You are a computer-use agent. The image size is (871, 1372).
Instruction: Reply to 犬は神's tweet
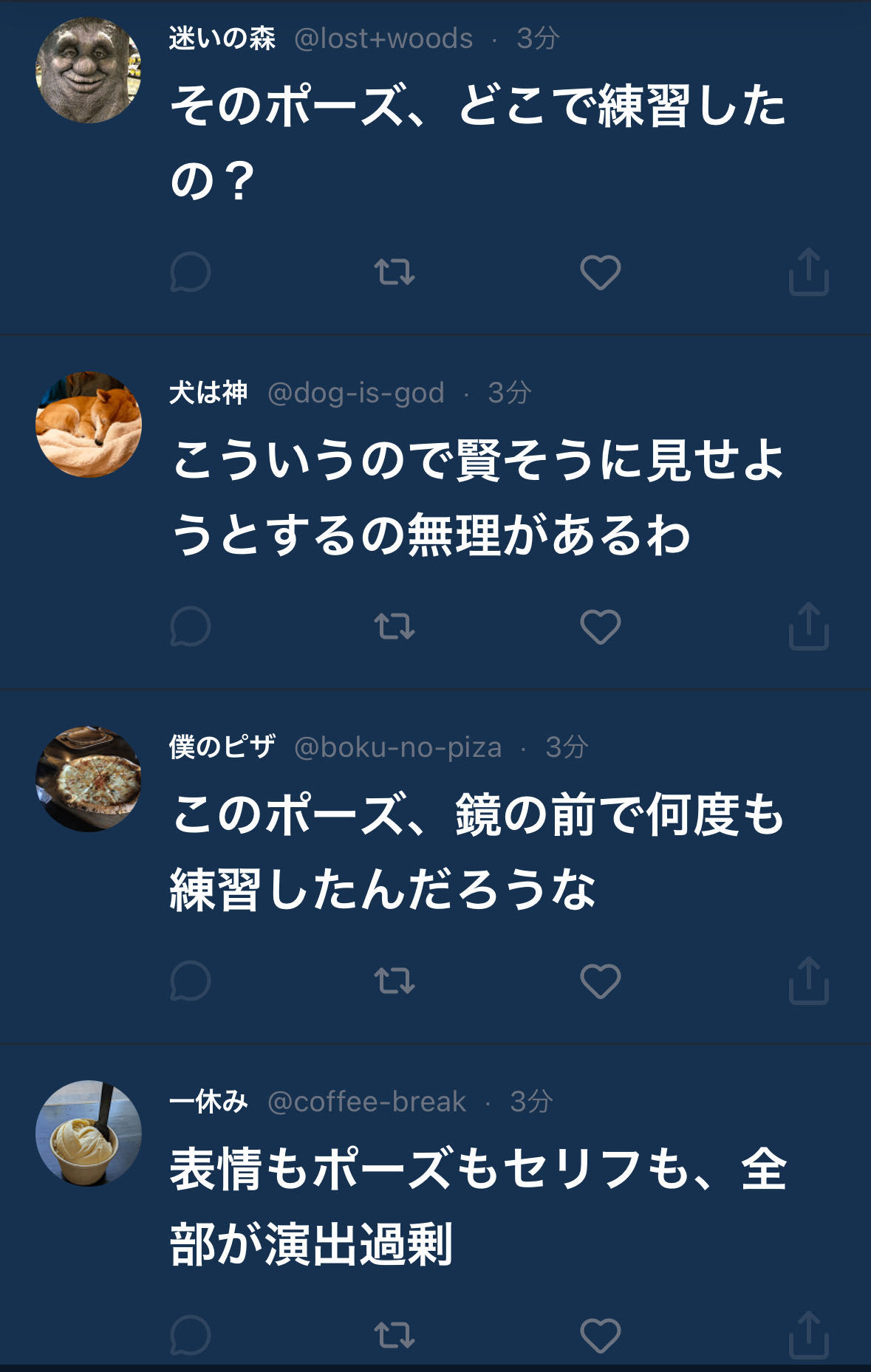tap(191, 627)
